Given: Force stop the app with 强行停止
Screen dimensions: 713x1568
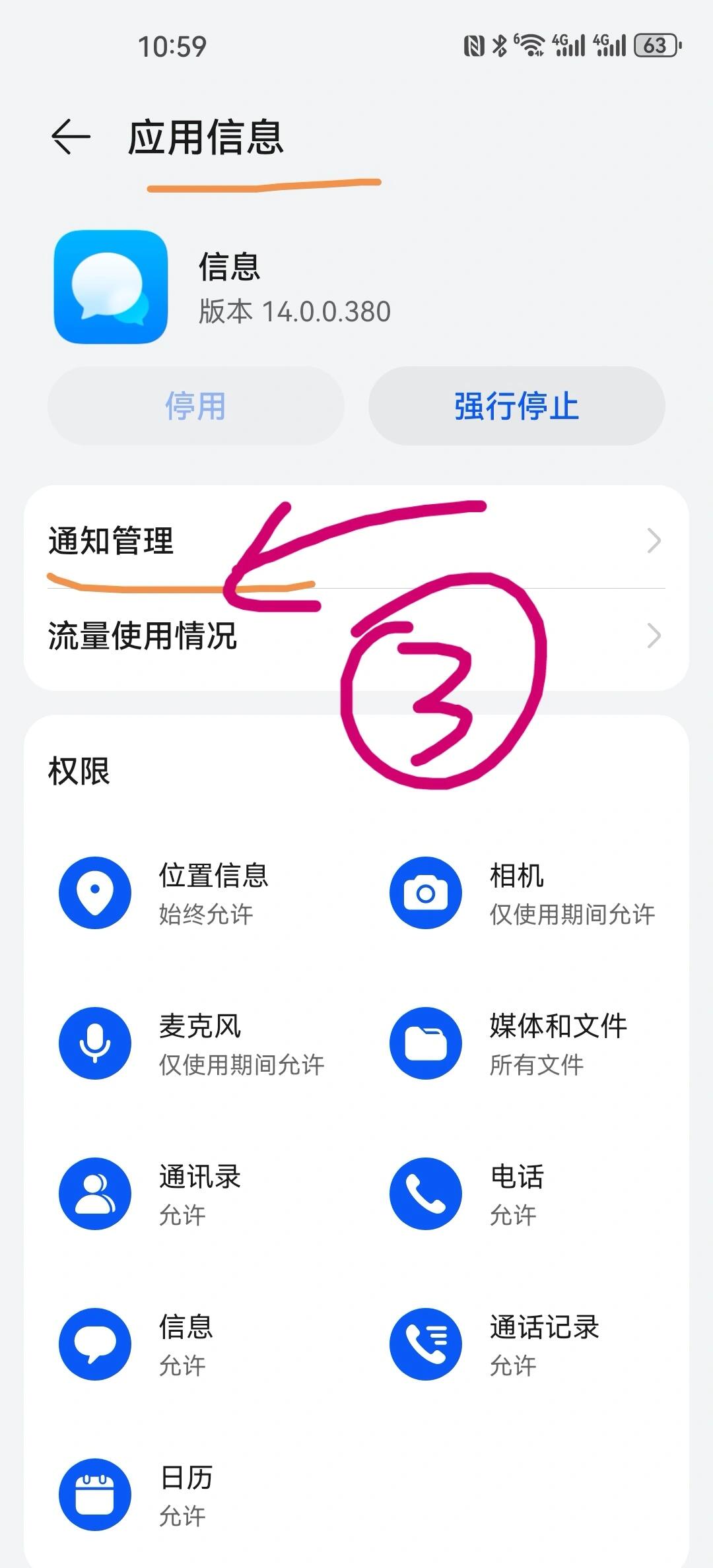Looking at the screenshot, I should point(516,406).
